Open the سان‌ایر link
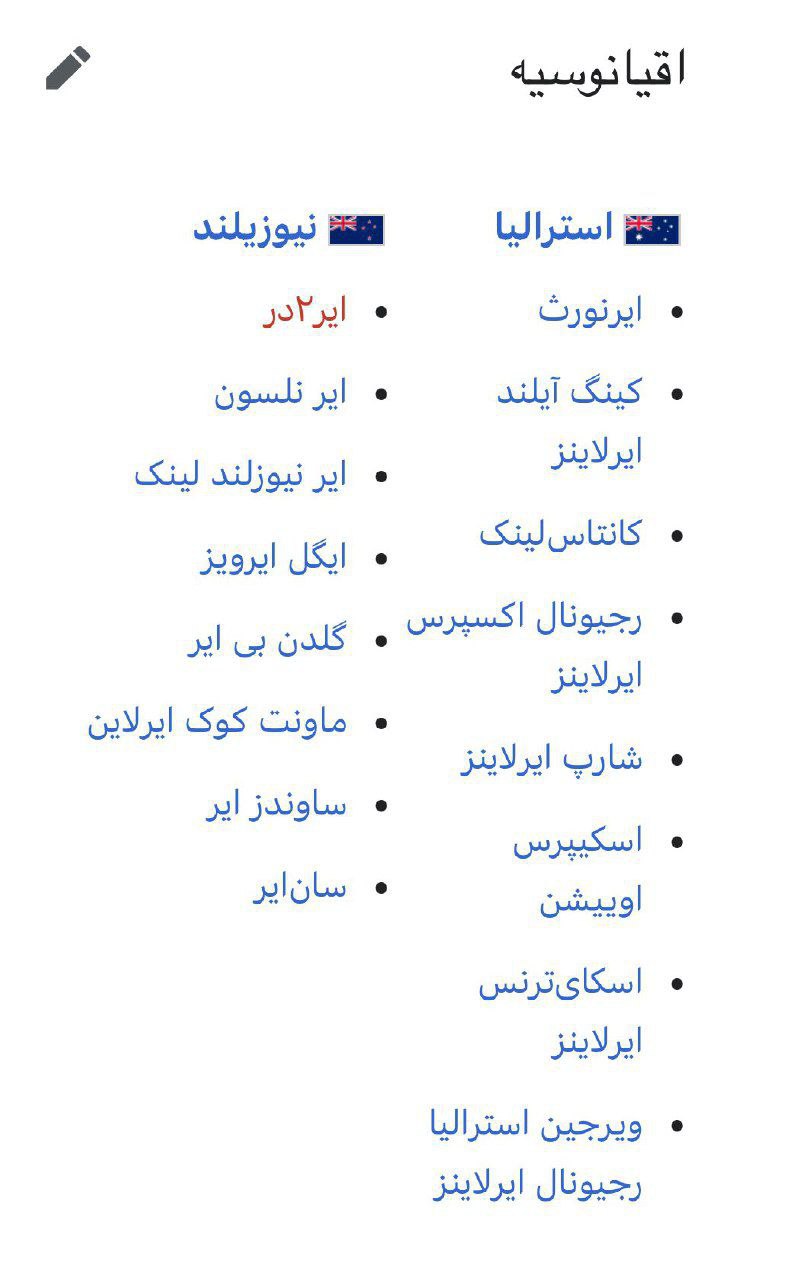Viewport: 802px width, 1280px height. pos(299,887)
